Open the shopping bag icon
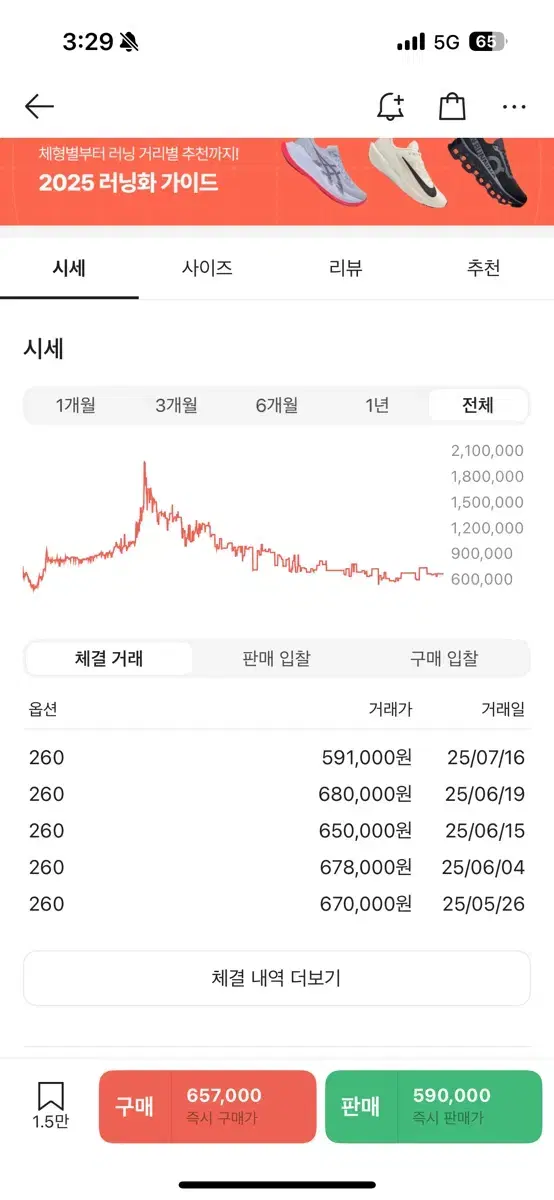Image resolution: width=554 pixels, height=1200 pixels. pos(452,106)
